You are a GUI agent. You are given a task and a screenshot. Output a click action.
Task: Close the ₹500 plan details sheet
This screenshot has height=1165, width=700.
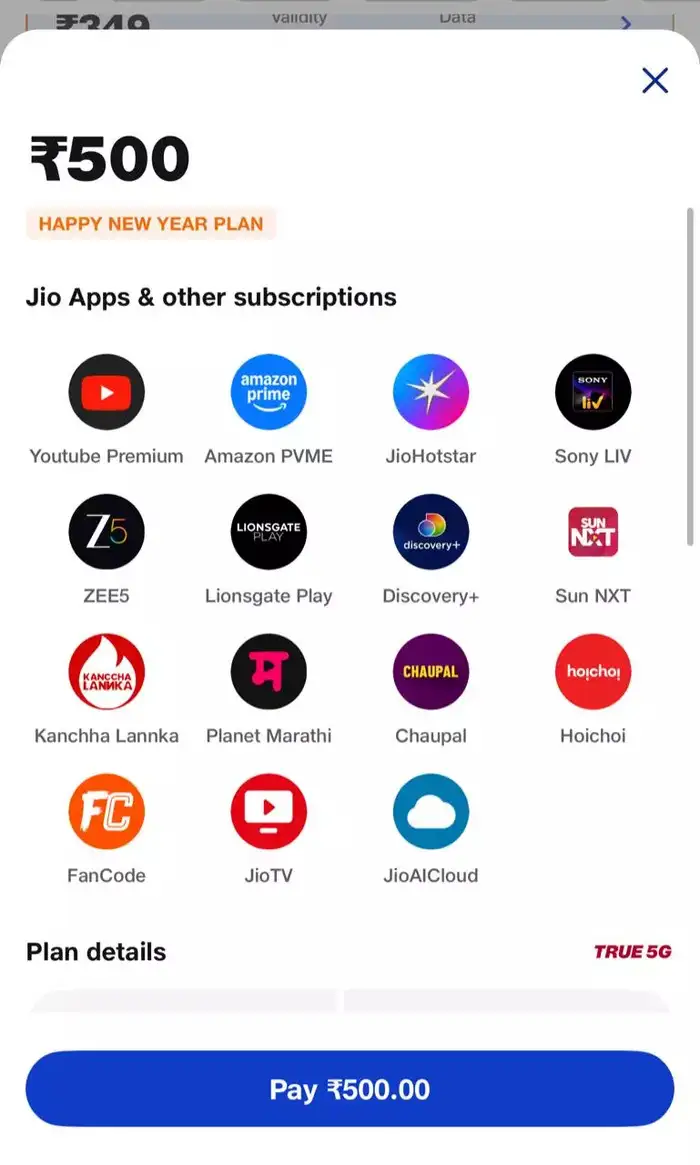(655, 81)
